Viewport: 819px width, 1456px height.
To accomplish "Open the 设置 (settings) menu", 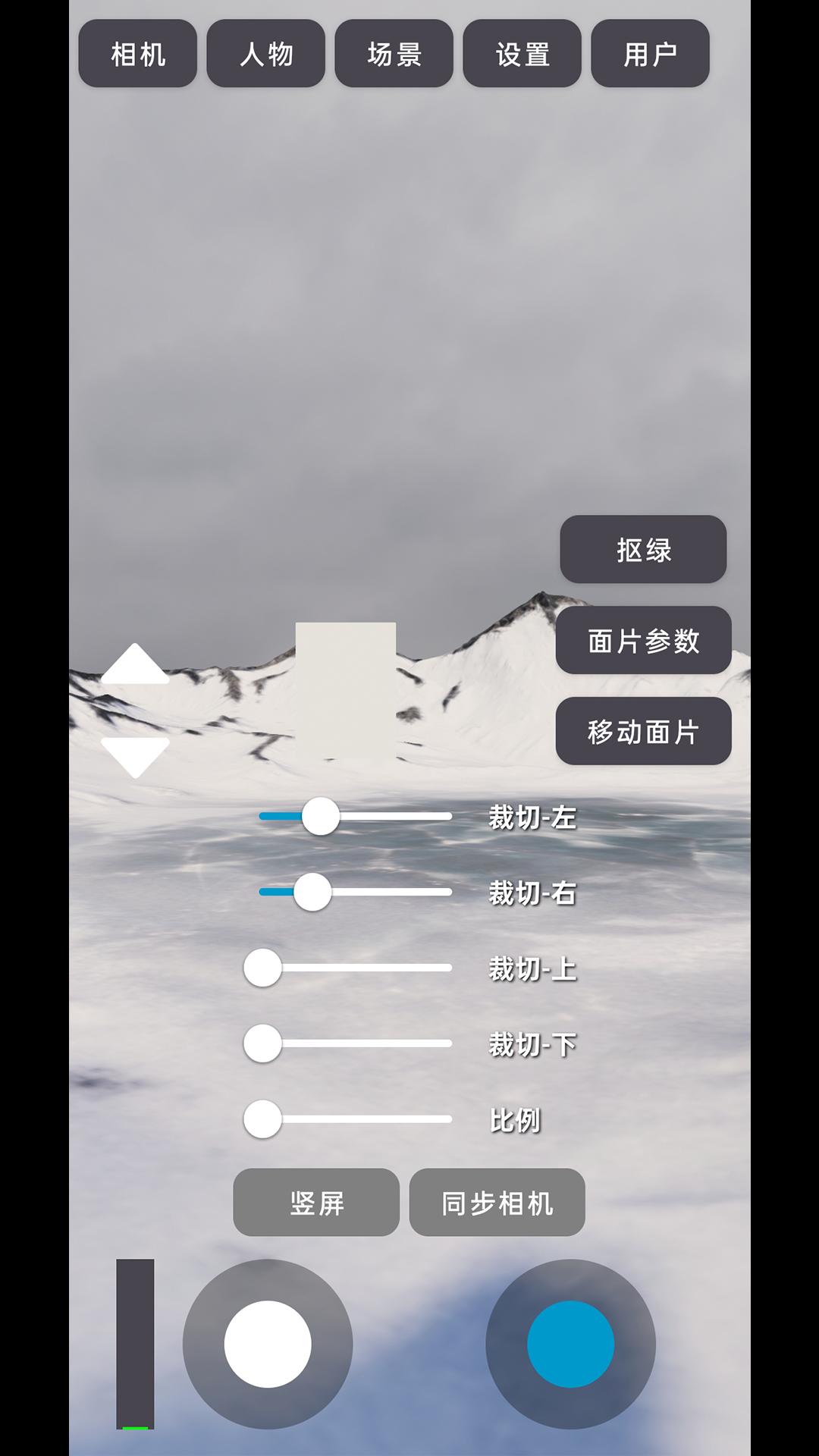I will click(522, 54).
